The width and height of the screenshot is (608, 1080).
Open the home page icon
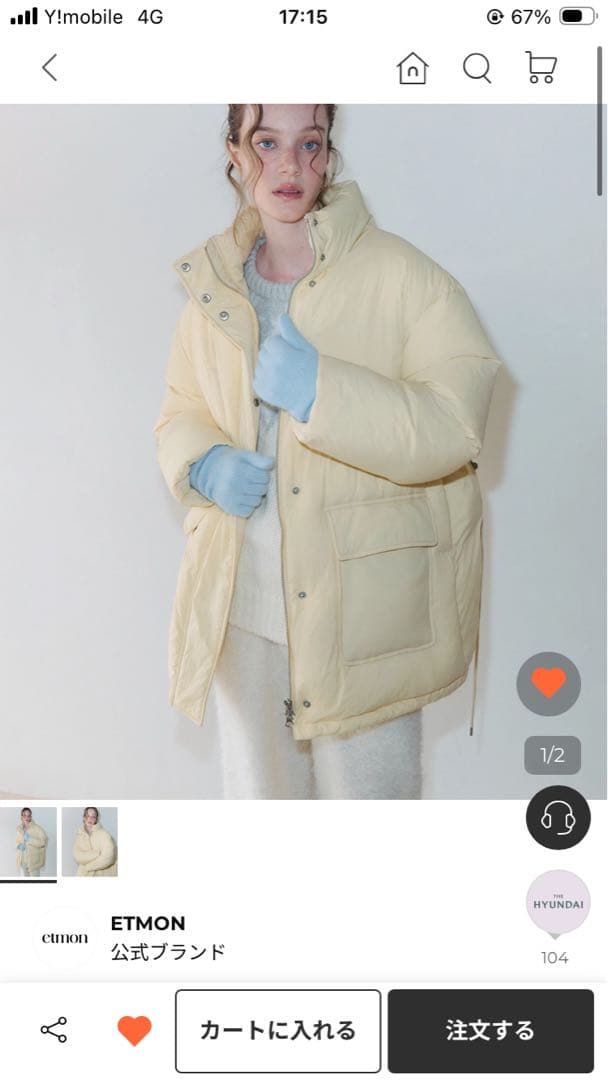[x=412, y=68]
